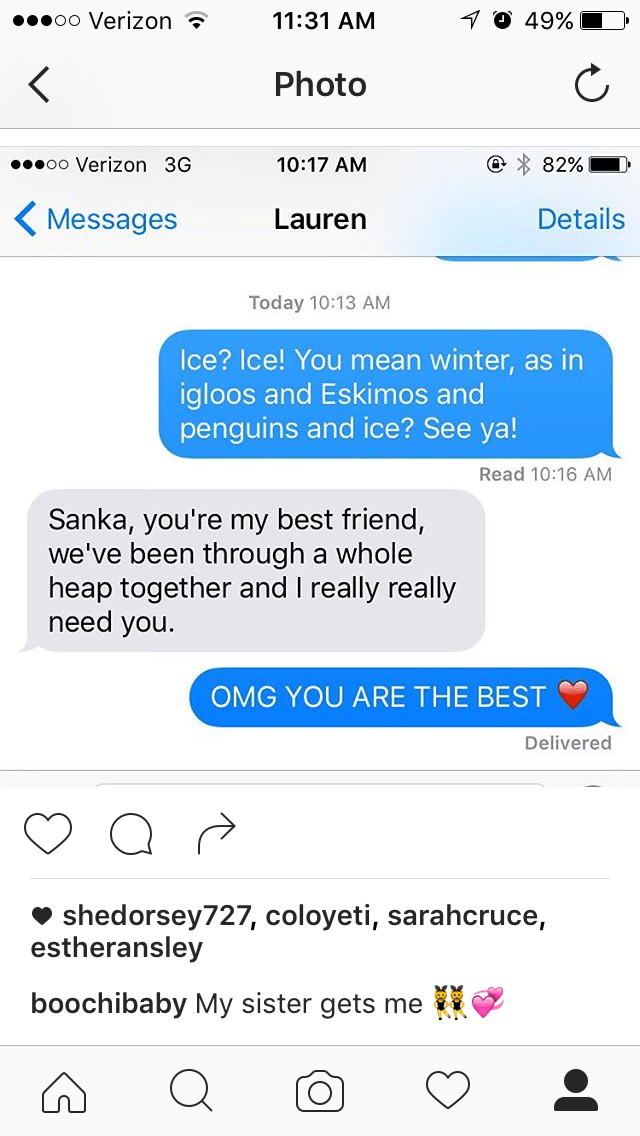Open the comment icon under the photo
This screenshot has width=640, height=1136.
[x=131, y=833]
